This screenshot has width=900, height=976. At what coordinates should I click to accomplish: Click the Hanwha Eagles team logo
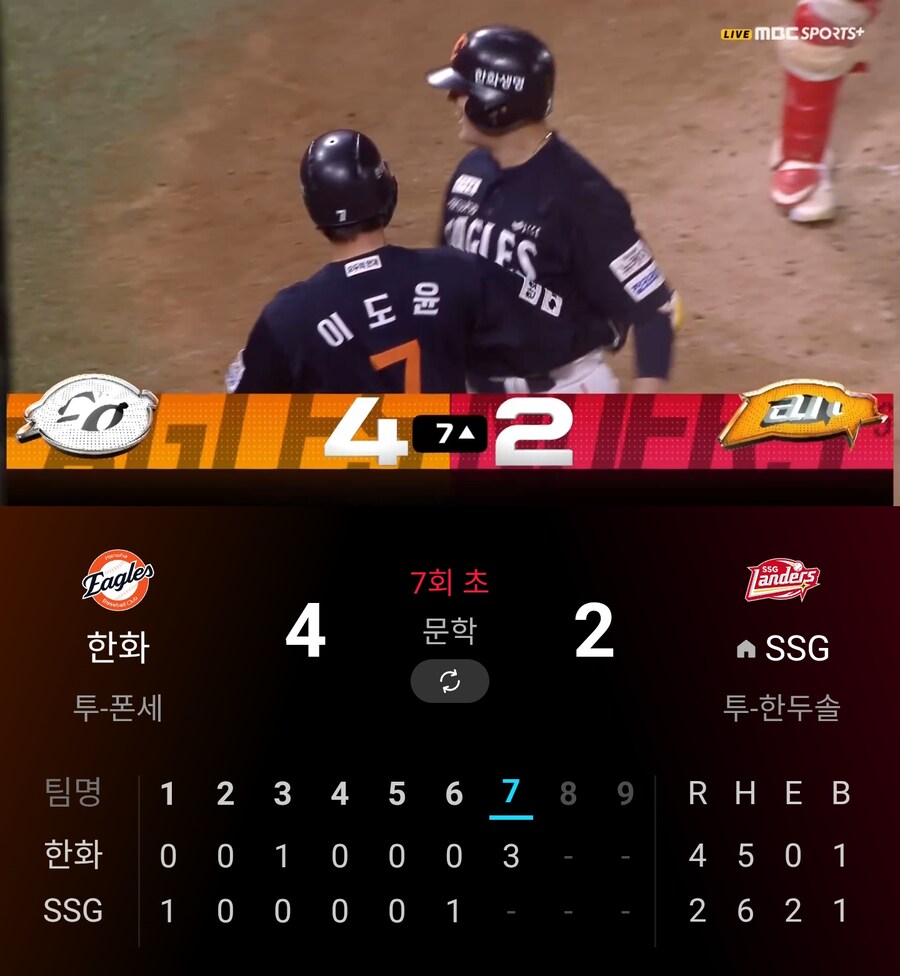(x=117, y=577)
